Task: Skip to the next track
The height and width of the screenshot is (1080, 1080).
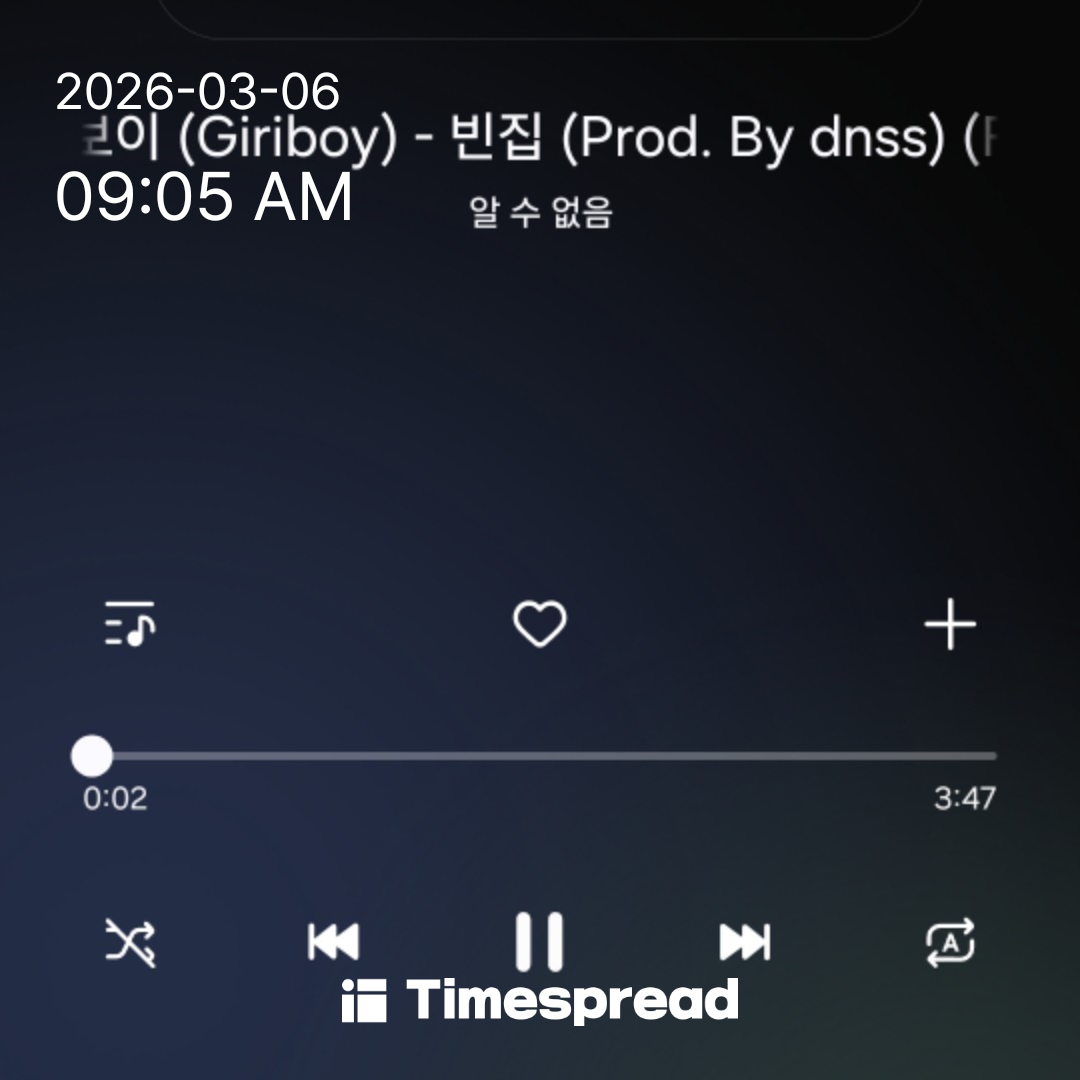Action: pyautogui.click(x=745, y=942)
